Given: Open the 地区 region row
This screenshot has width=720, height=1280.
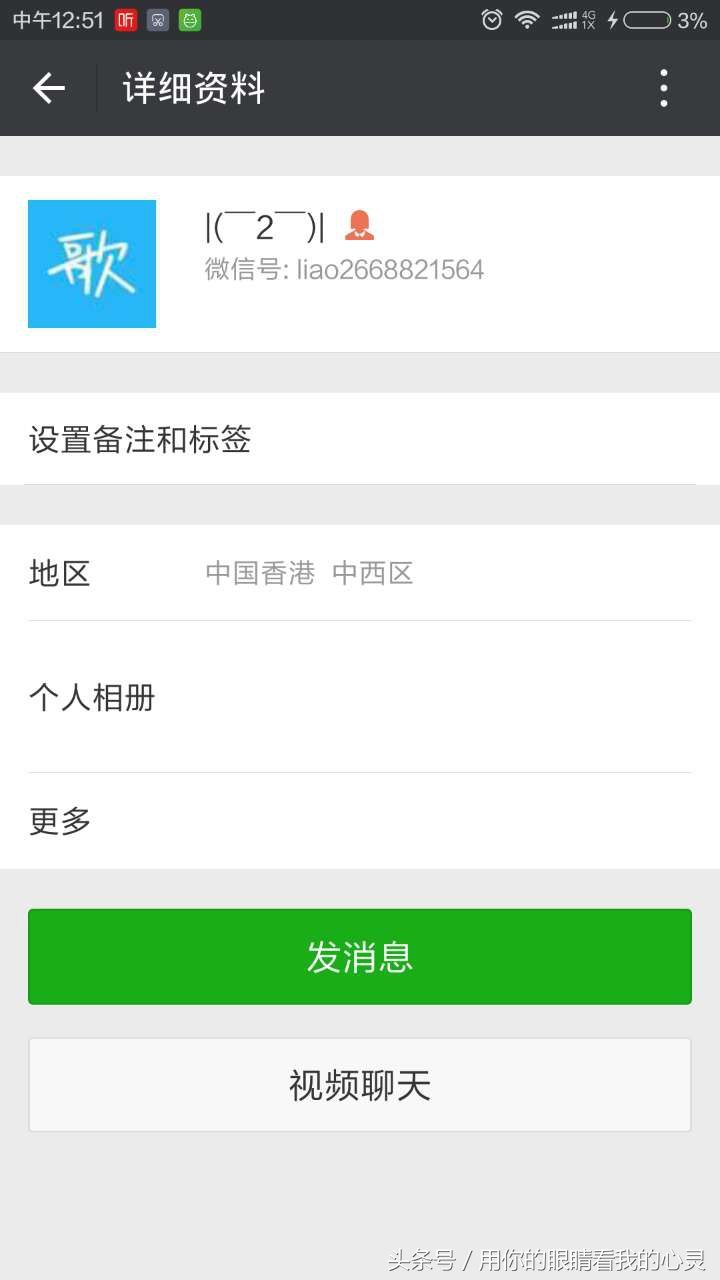Looking at the screenshot, I should point(60,573).
